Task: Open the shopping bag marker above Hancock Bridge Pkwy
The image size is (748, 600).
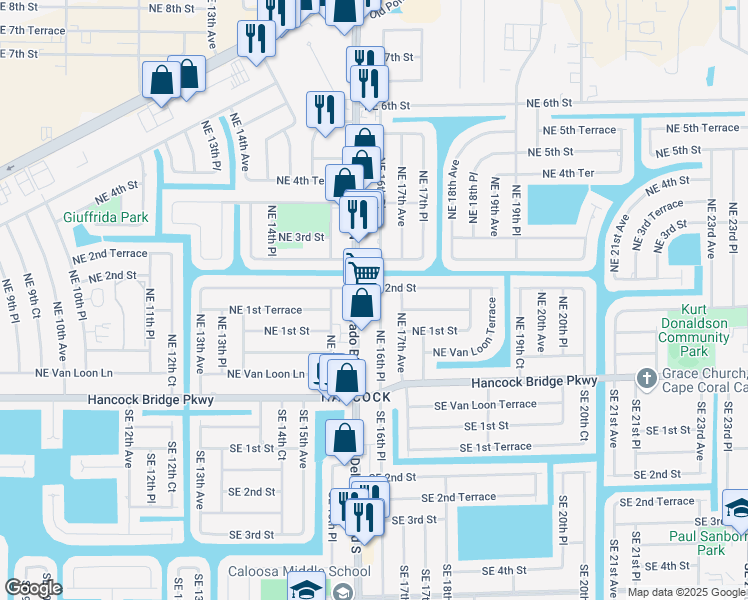Action: point(347,379)
